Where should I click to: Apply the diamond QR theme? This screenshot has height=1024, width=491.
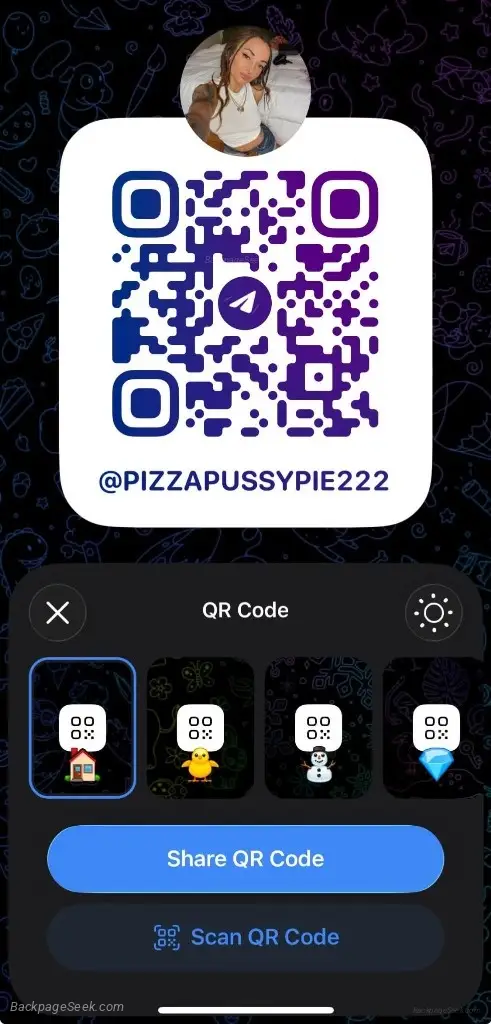click(x=436, y=728)
